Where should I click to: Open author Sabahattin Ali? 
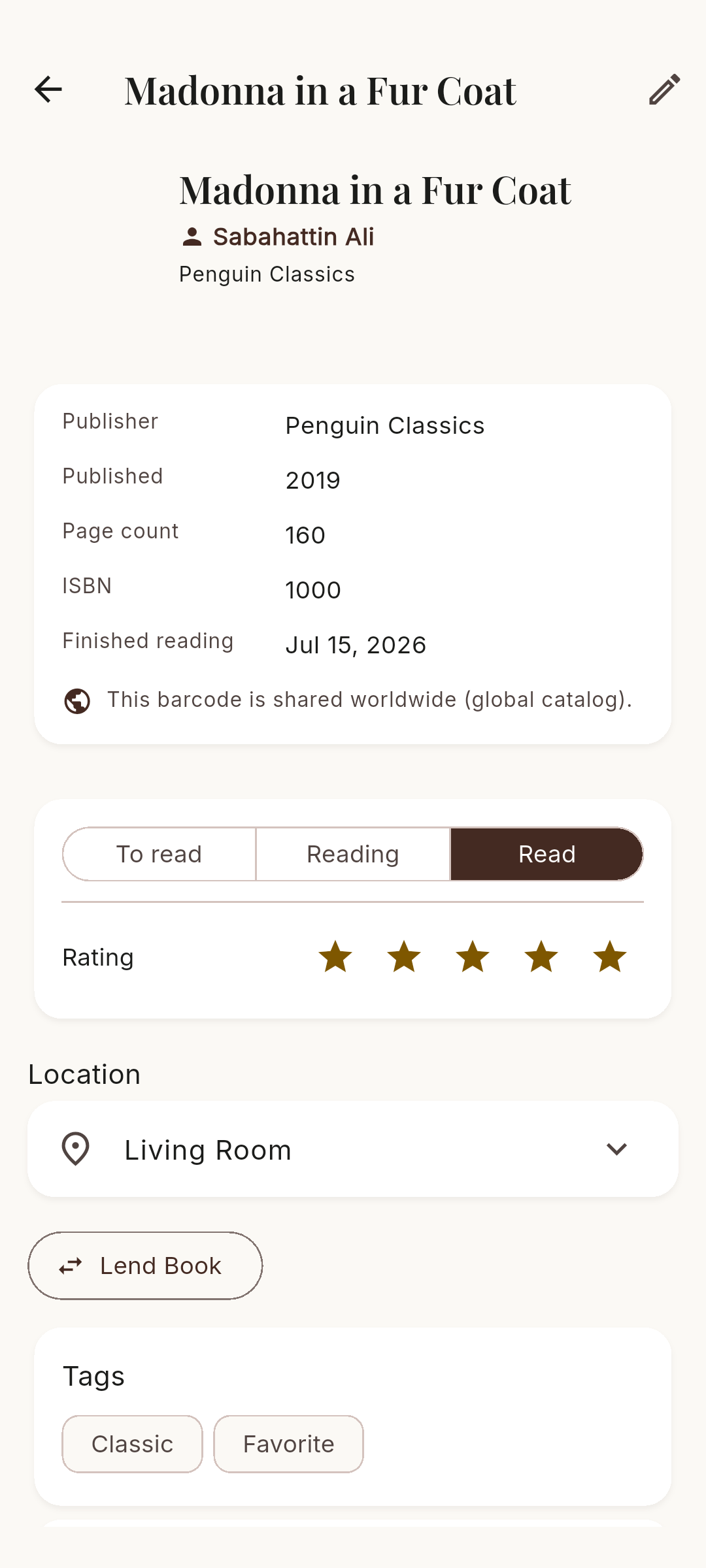pyautogui.click(x=277, y=237)
